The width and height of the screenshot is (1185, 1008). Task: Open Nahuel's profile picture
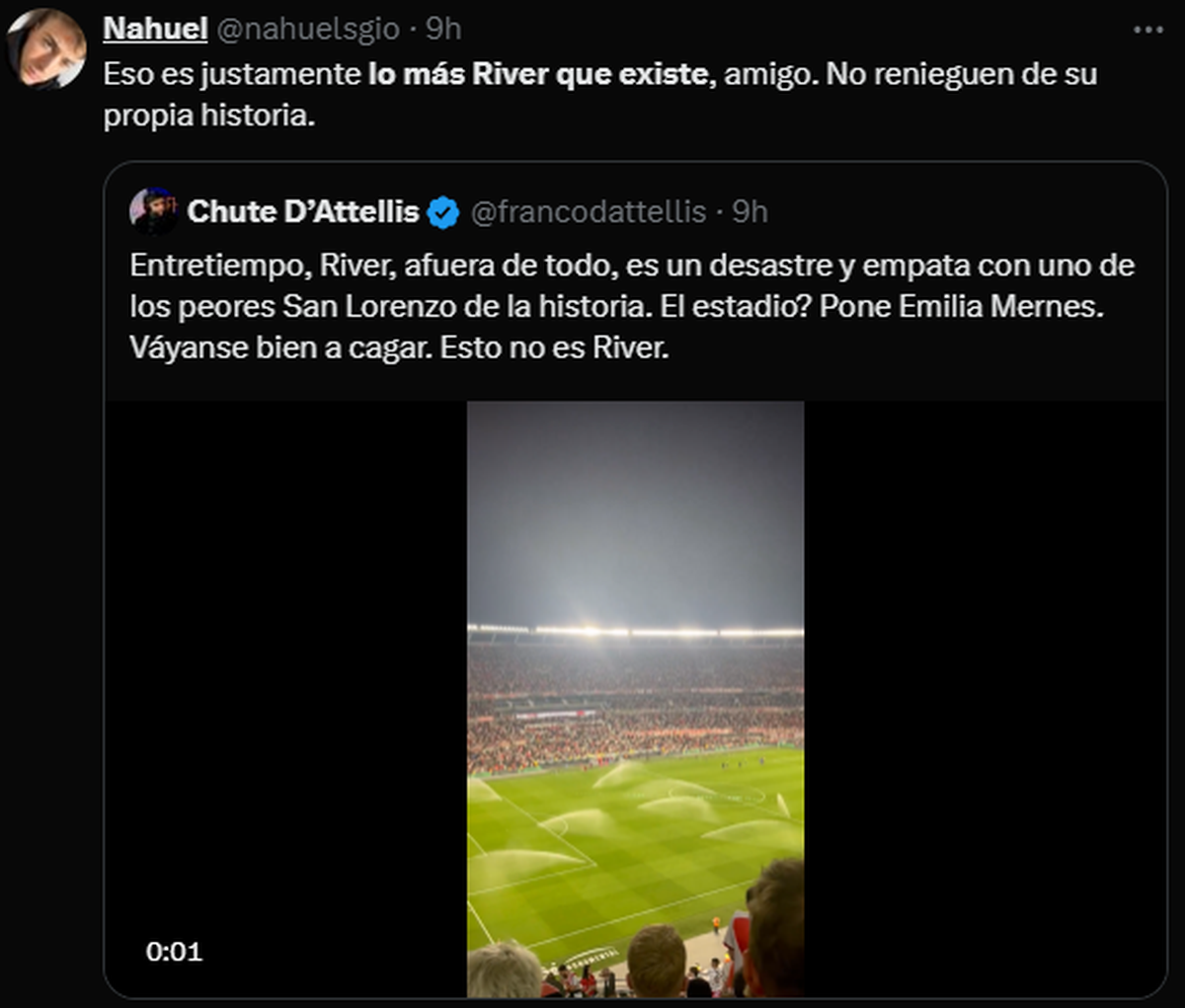click(46, 49)
